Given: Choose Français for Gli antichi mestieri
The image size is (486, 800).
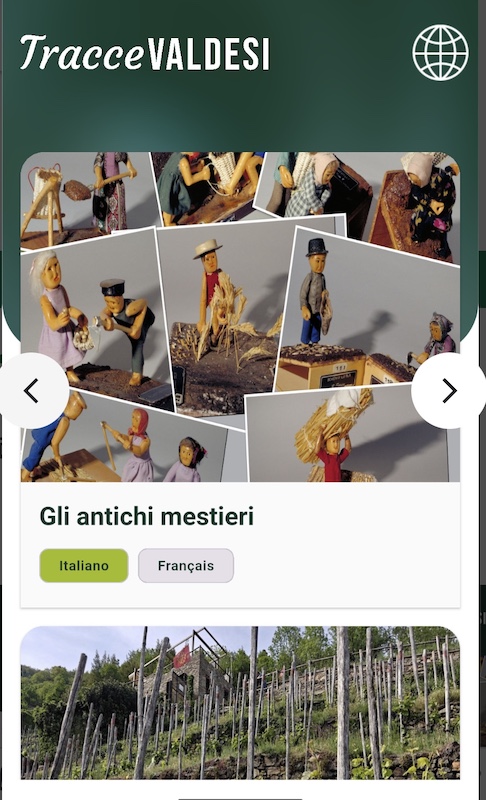Looking at the screenshot, I should pyautogui.click(x=186, y=565).
